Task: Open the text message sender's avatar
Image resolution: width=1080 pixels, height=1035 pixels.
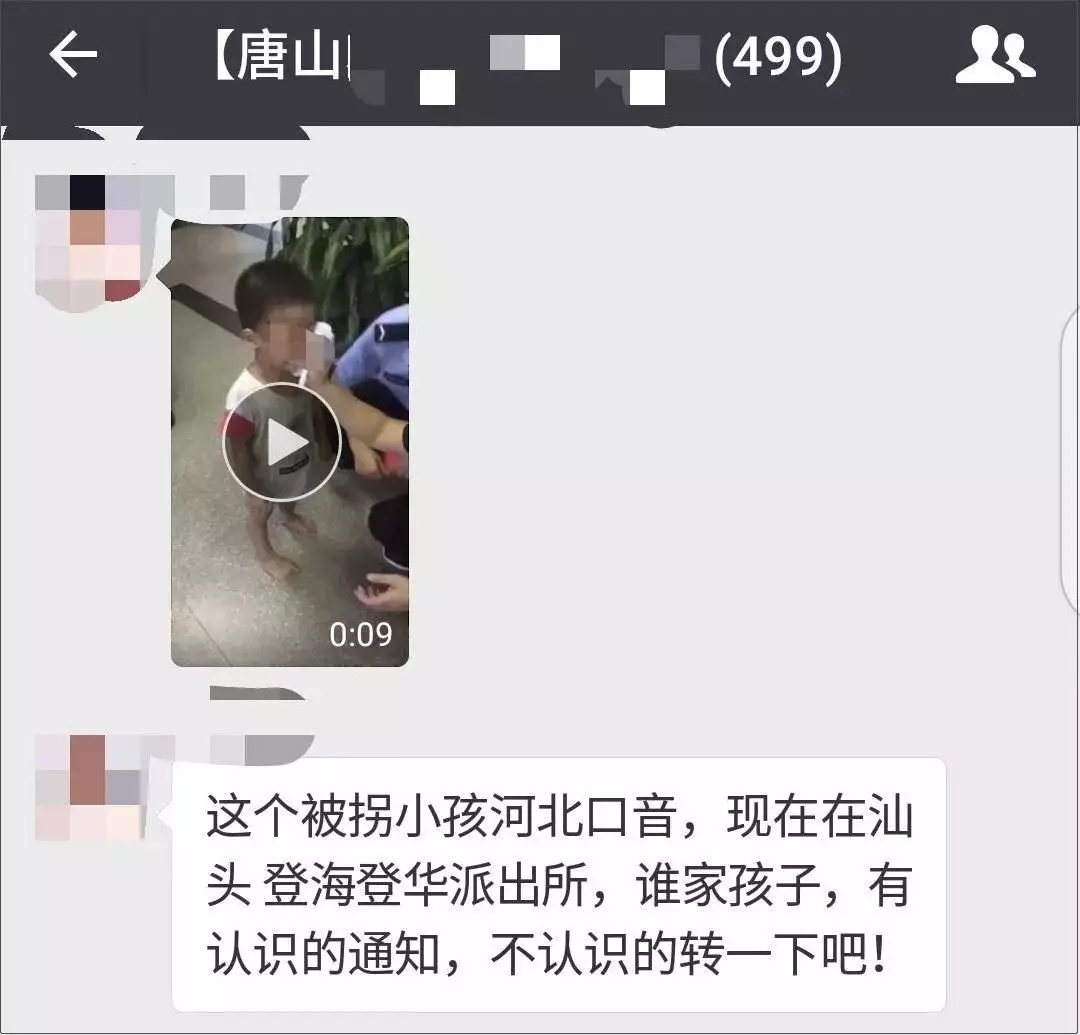Action: click(x=88, y=788)
